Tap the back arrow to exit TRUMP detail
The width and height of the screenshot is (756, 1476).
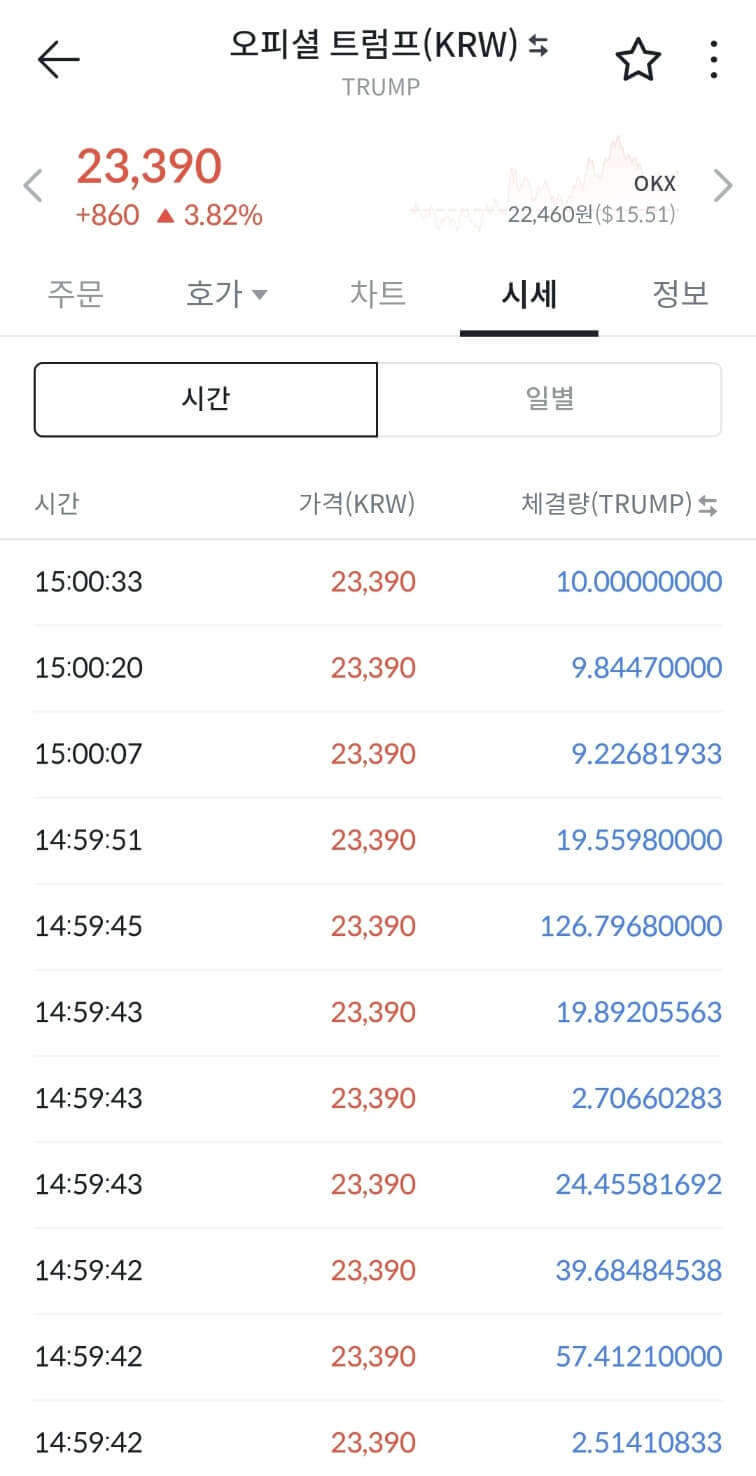tap(58, 57)
